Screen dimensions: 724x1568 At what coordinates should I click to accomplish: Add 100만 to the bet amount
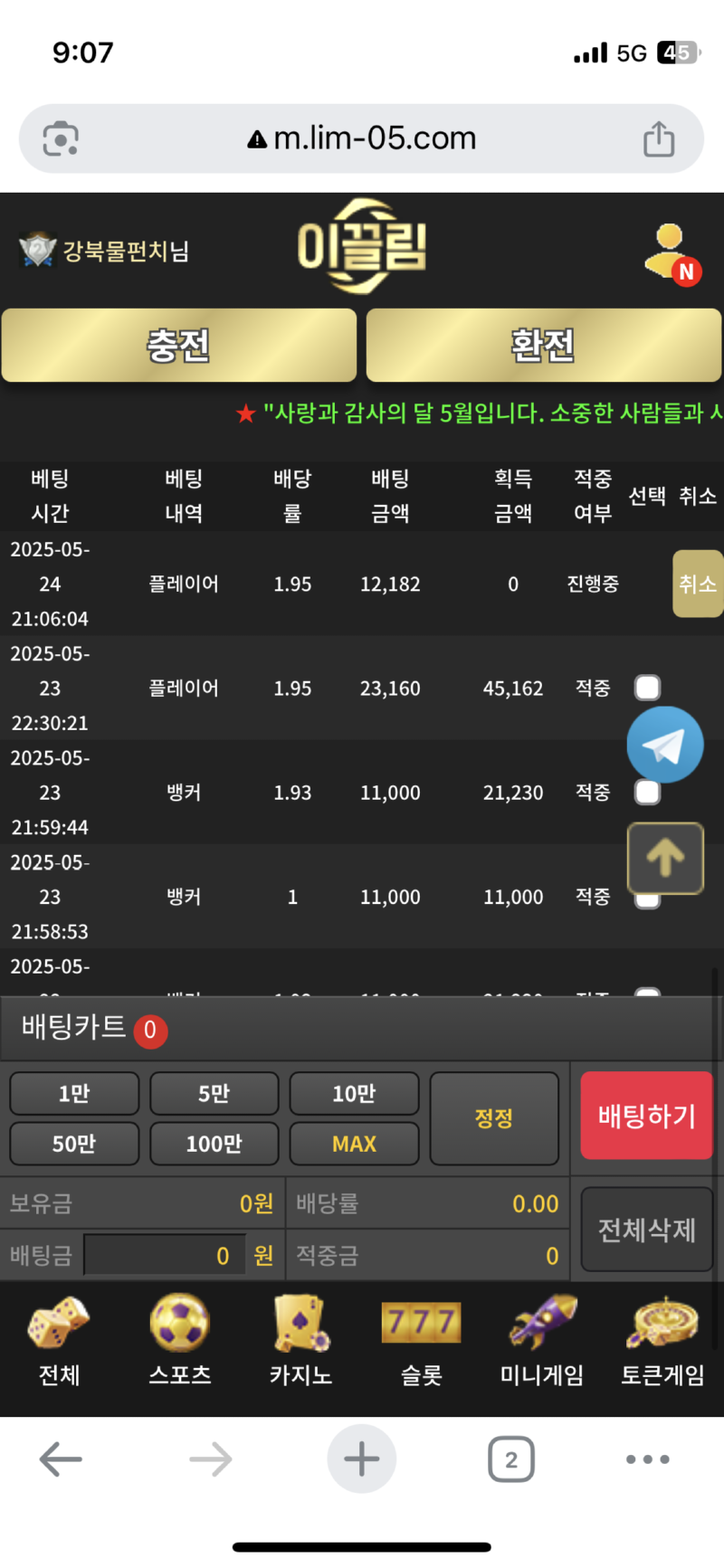[214, 1144]
